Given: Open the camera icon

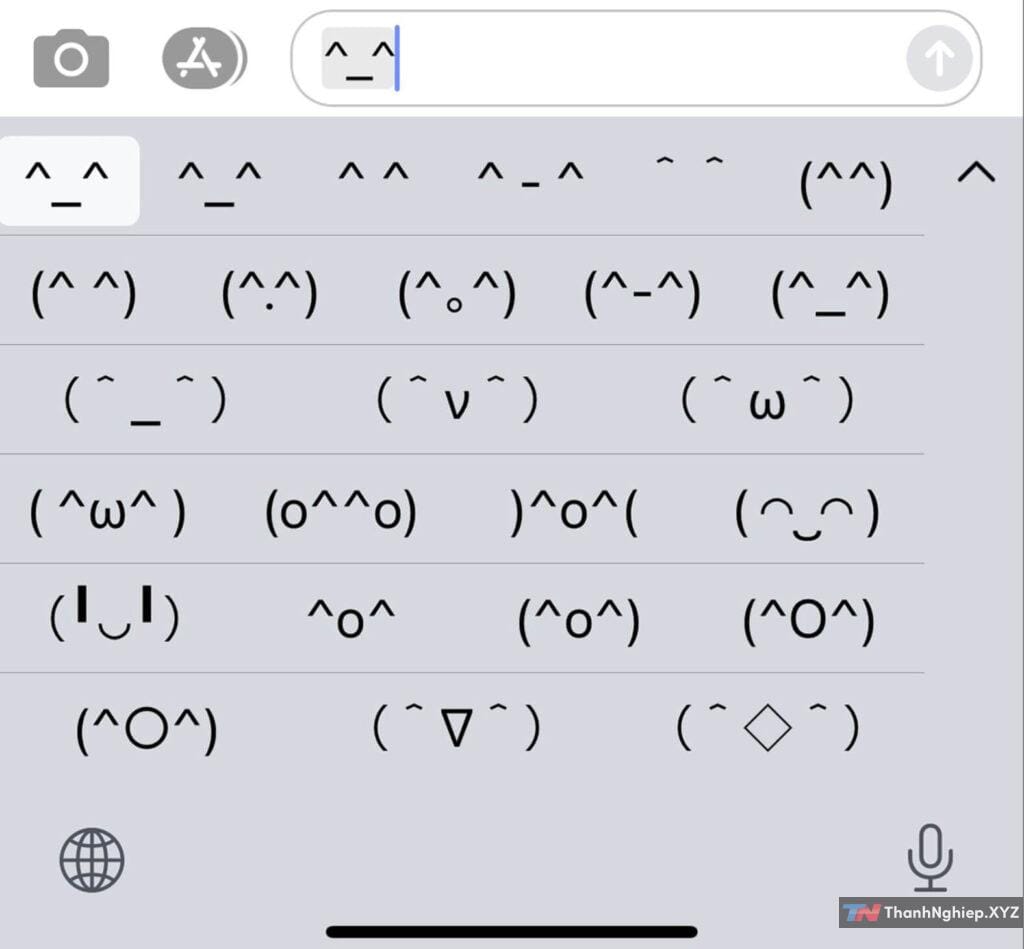Looking at the screenshot, I should [71, 60].
